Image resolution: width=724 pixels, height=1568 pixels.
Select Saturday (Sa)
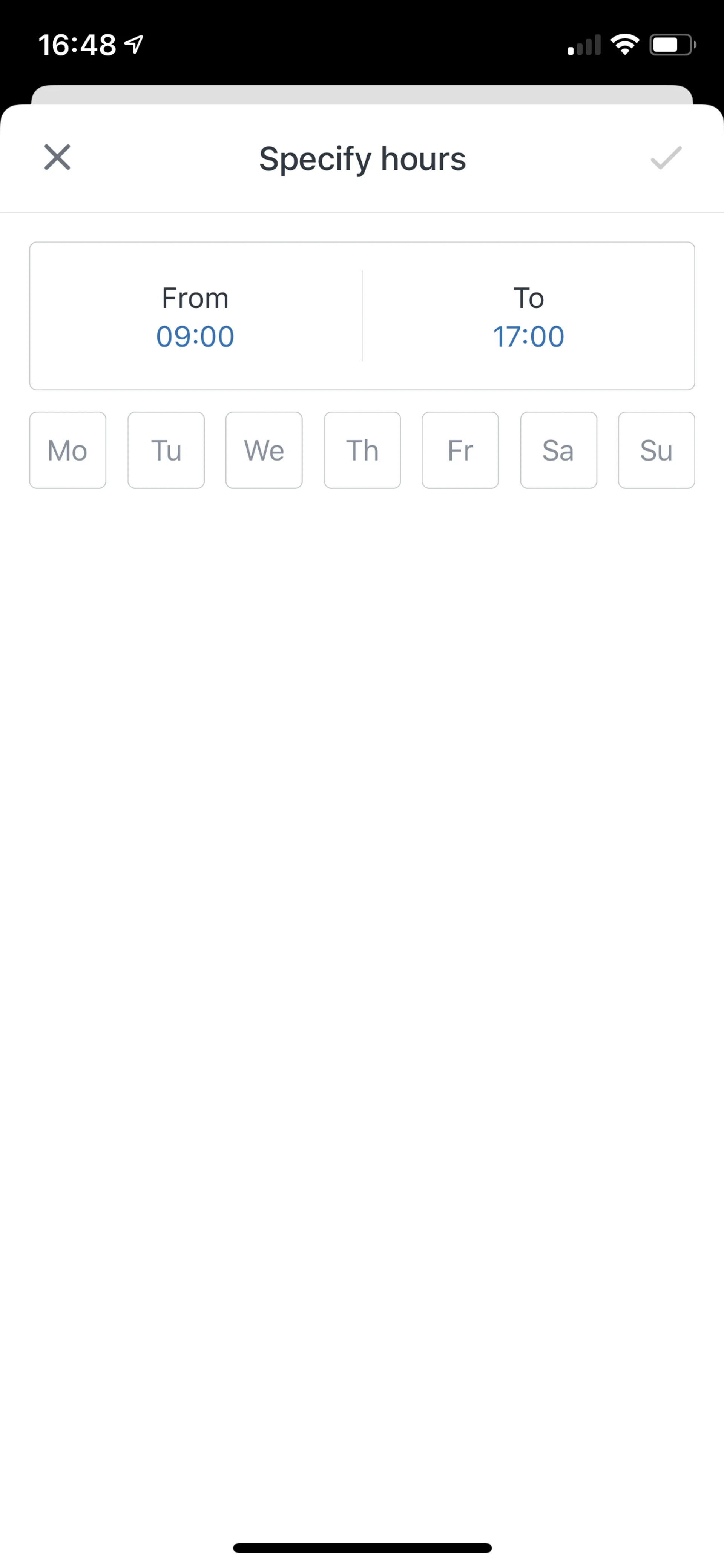tap(558, 450)
